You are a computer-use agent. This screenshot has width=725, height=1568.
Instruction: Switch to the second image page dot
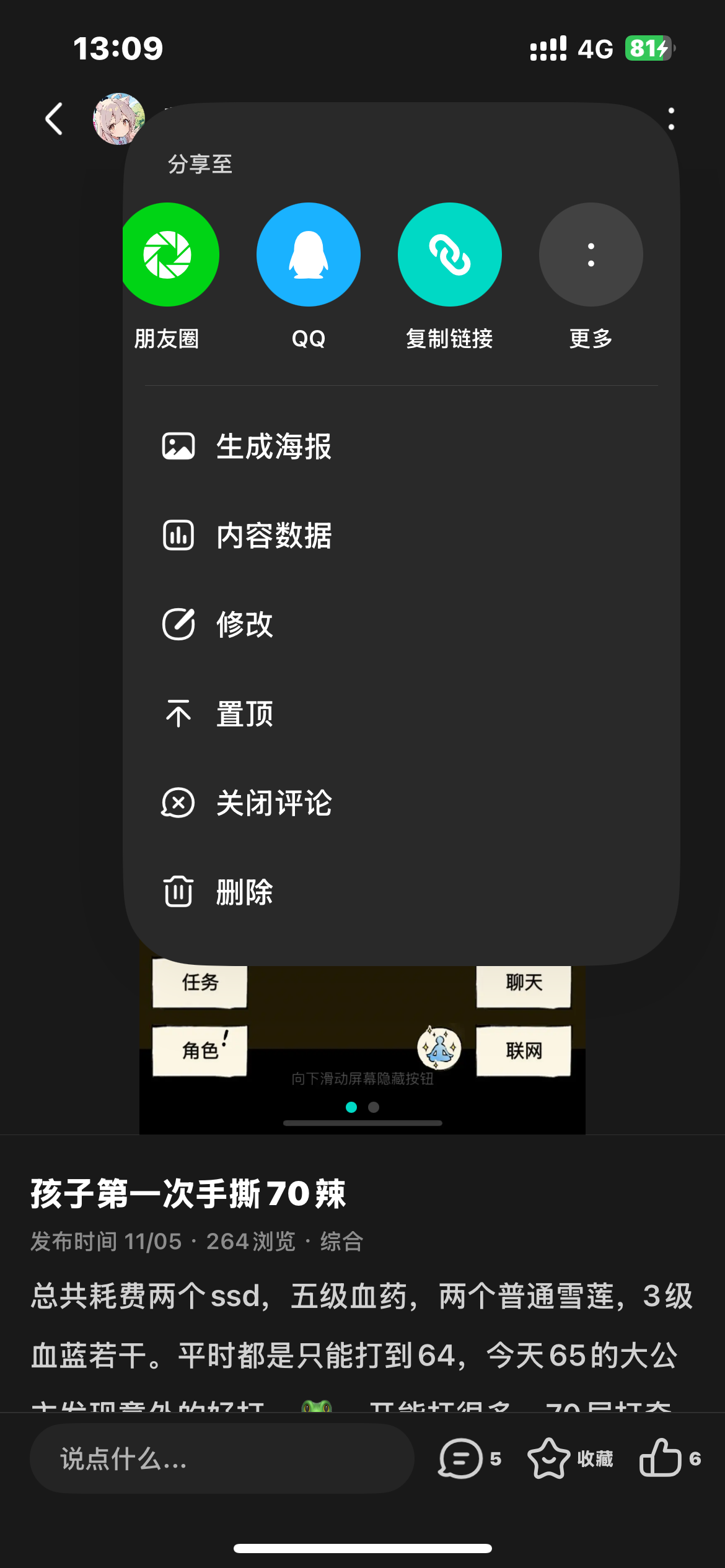(x=374, y=1108)
